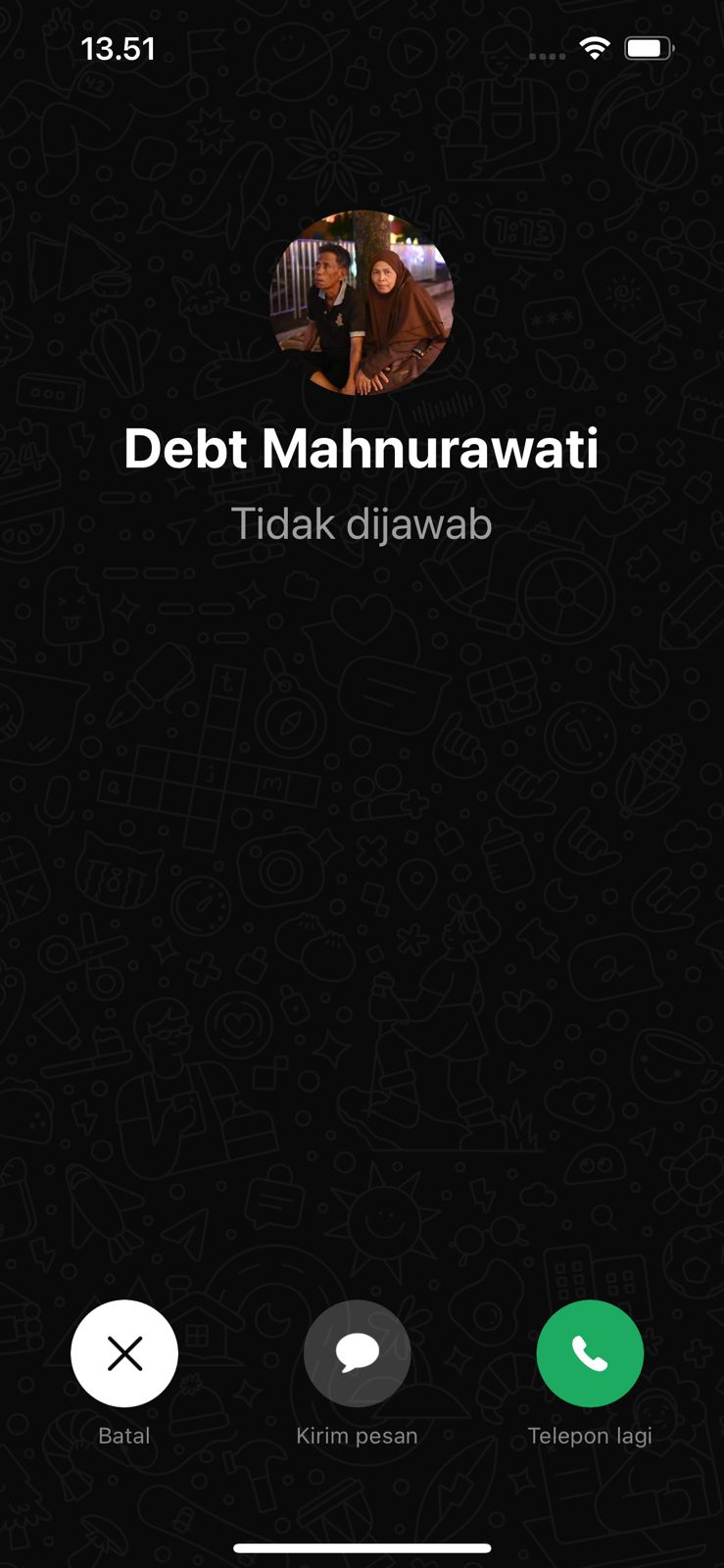
Task: Send a message via Kirim pesan
Action: (357, 1353)
